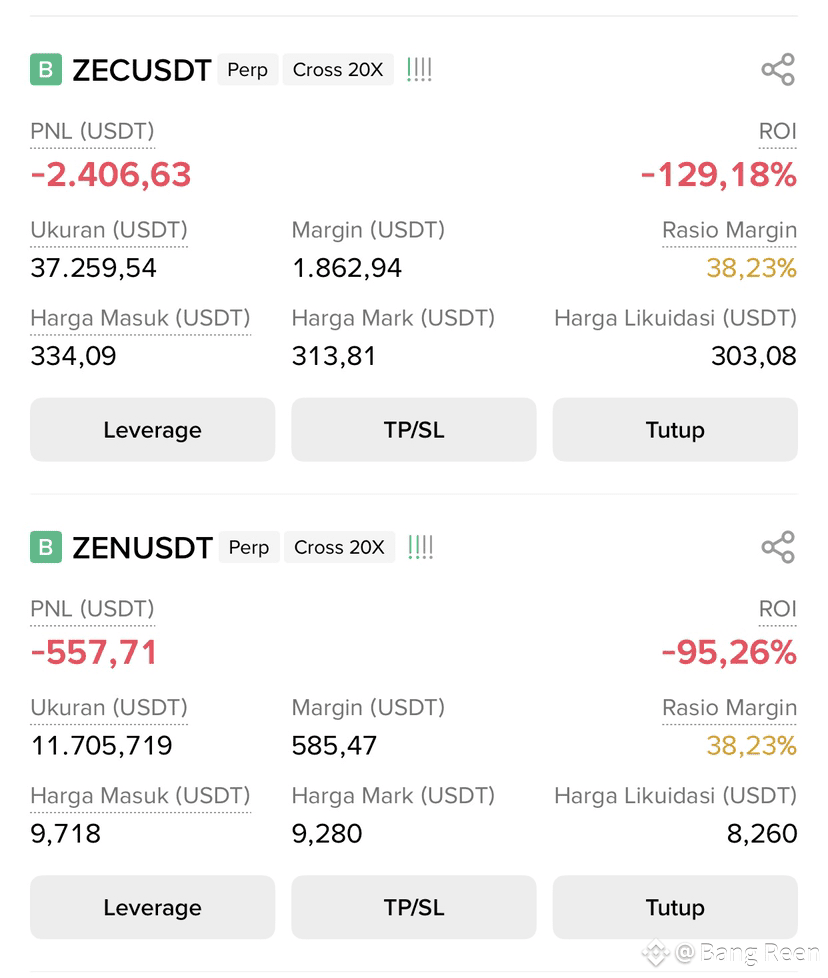This screenshot has height=978, width=828.
Task: Change Cross 20X margin mode on ZECUSDT
Action: click(338, 70)
